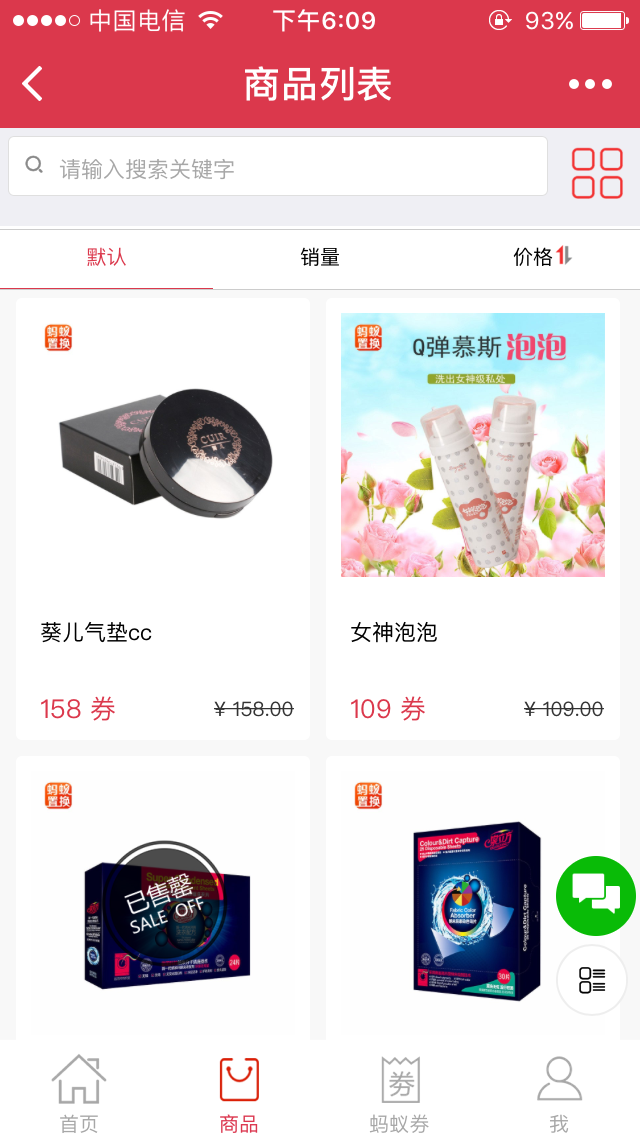Tap the 请输入搜索关键字 search field
The height and width of the screenshot is (1136, 640).
[x=278, y=167]
